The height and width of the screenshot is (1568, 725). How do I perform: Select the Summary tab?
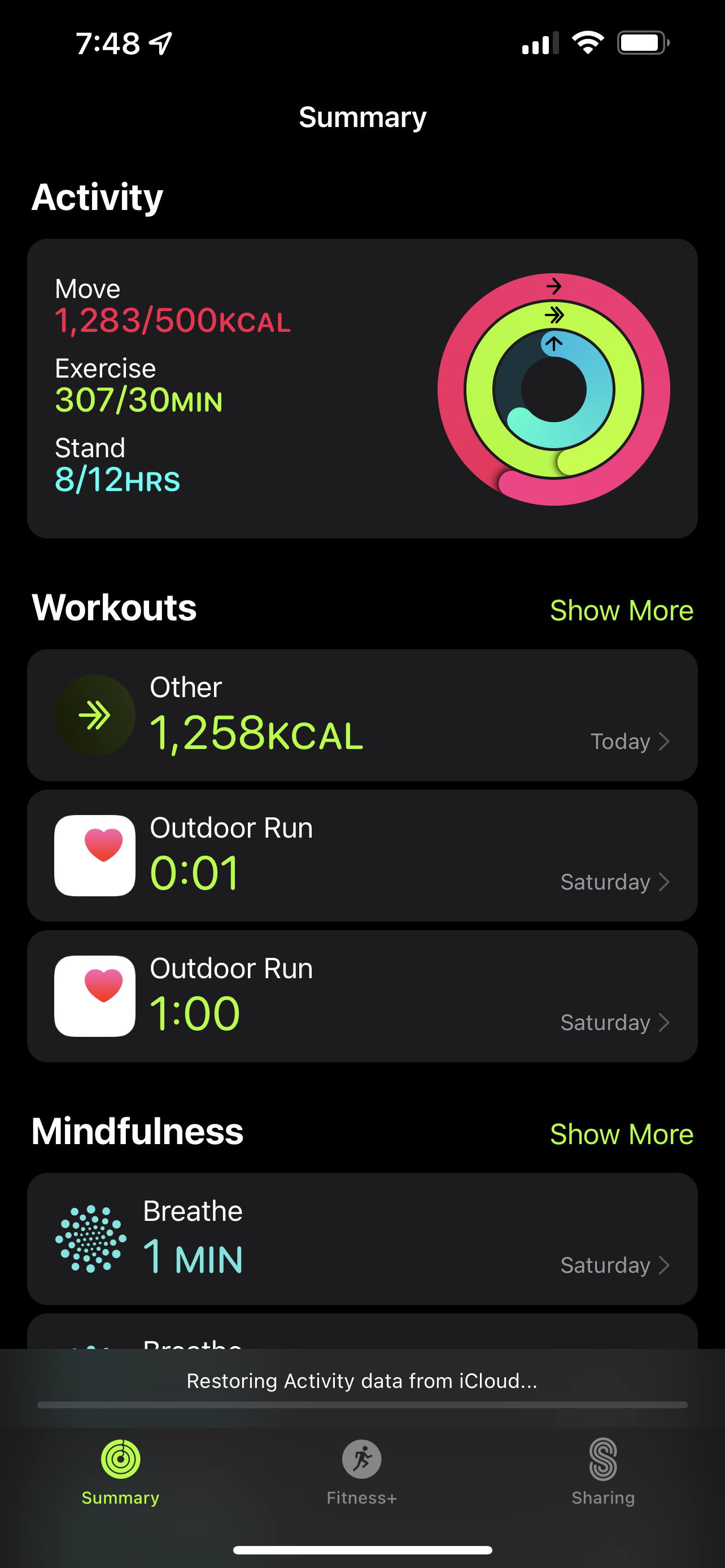pos(120,1470)
